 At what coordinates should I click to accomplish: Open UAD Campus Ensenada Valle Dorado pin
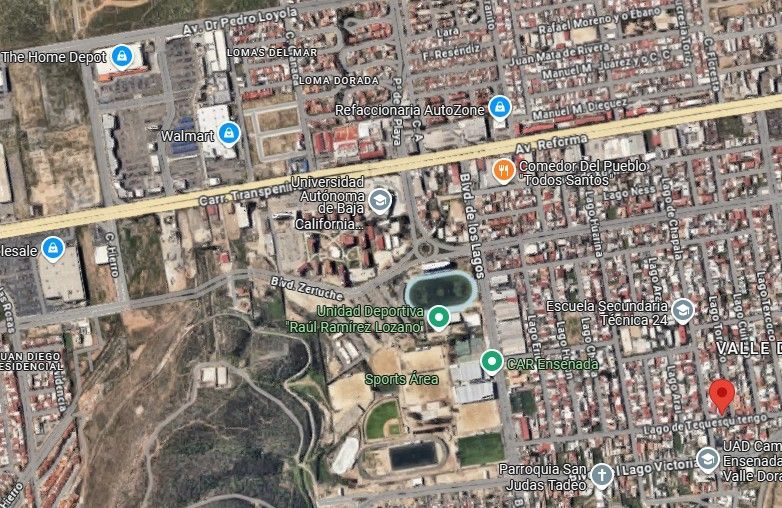click(x=707, y=459)
